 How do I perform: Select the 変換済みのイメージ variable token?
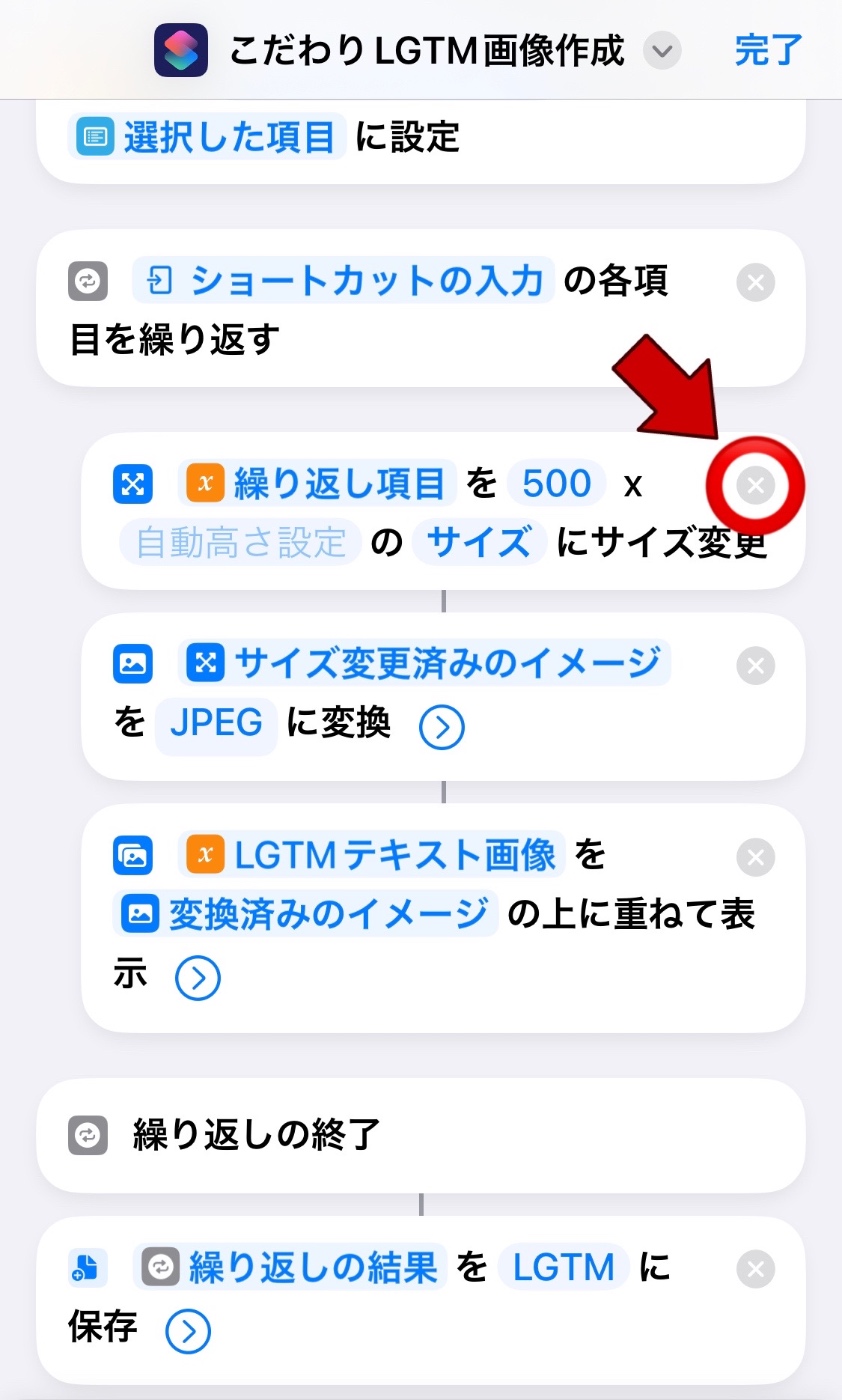[306, 914]
